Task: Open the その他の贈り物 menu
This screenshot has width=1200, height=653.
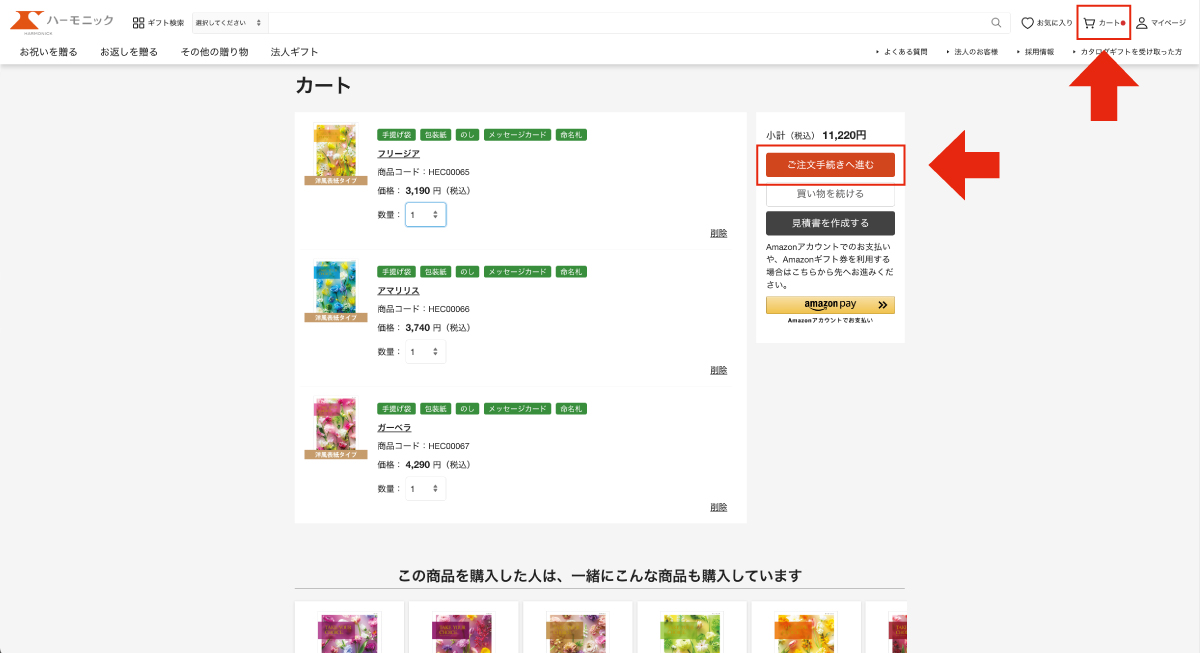Action: [x=214, y=52]
